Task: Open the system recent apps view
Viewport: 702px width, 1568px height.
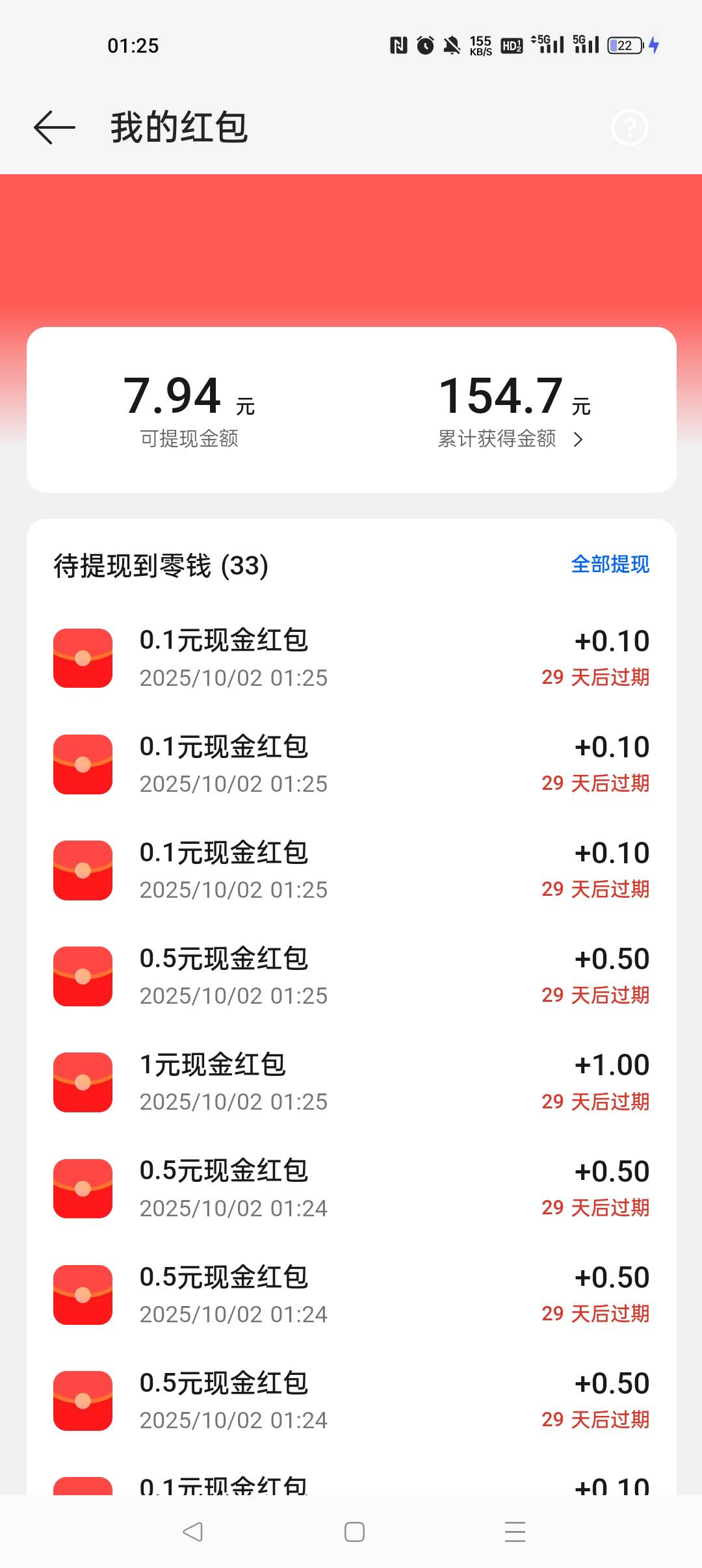Action: point(515,1532)
